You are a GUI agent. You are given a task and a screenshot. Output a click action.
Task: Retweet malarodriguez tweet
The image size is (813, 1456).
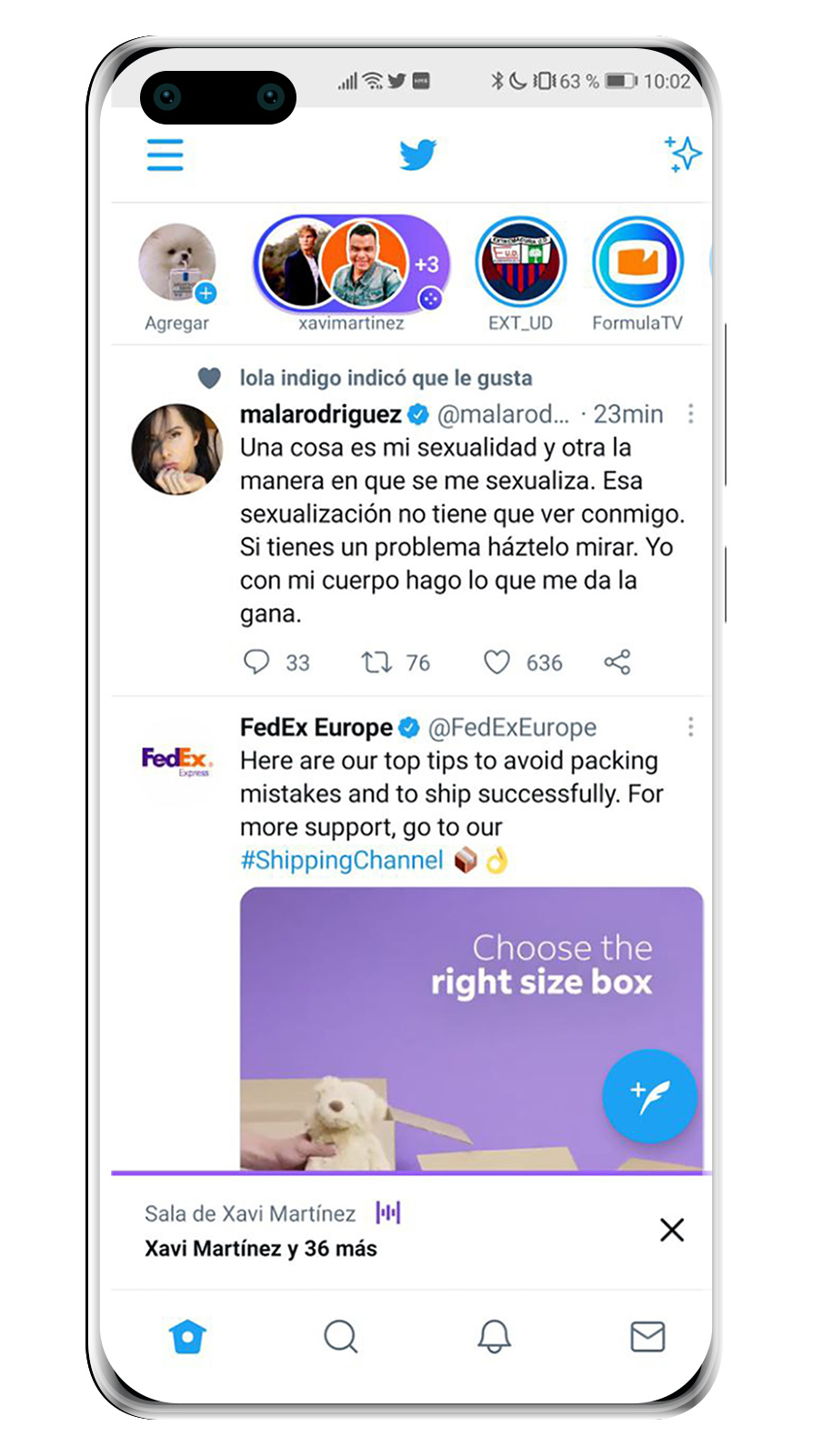(376, 662)
